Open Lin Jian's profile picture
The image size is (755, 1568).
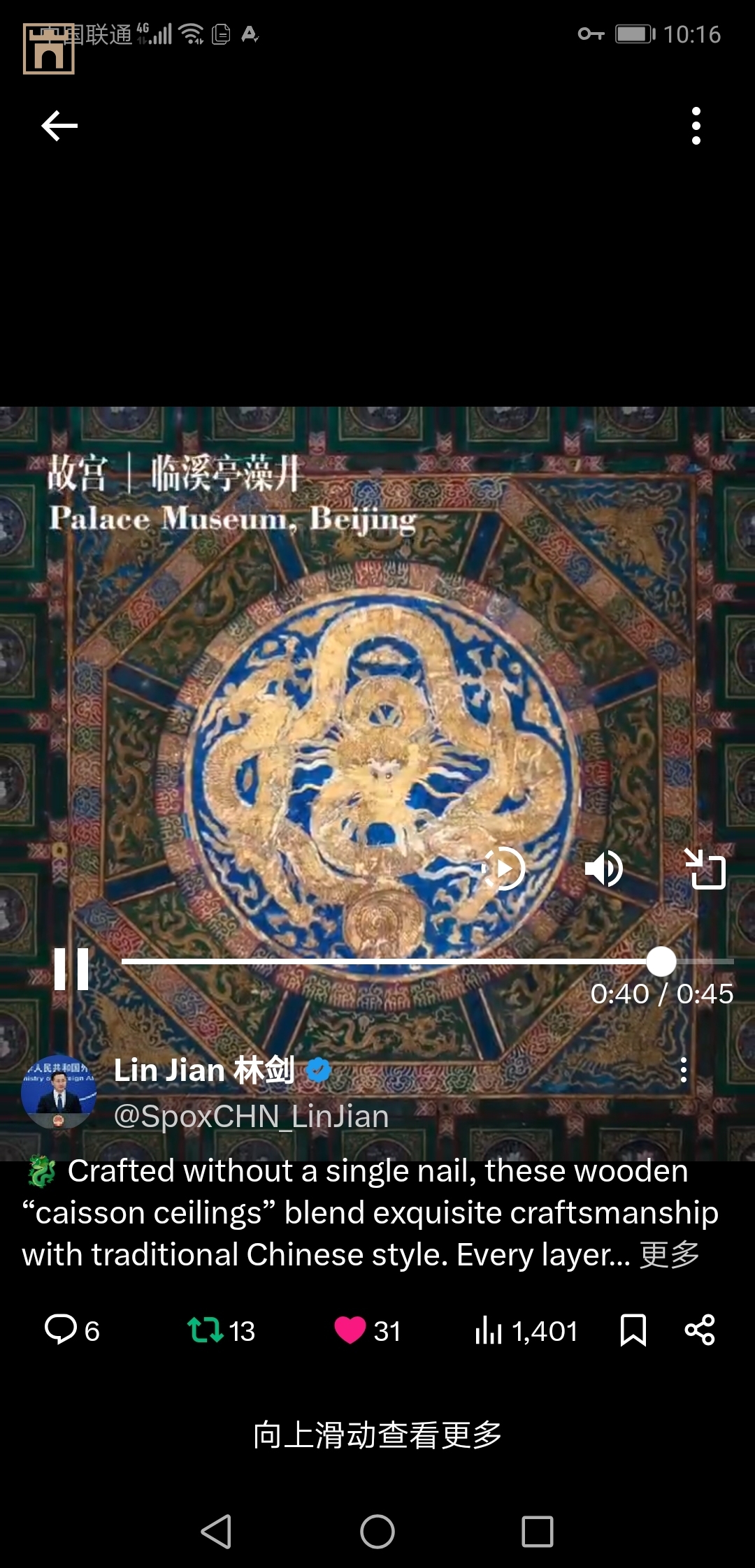tap(59, 1092)
